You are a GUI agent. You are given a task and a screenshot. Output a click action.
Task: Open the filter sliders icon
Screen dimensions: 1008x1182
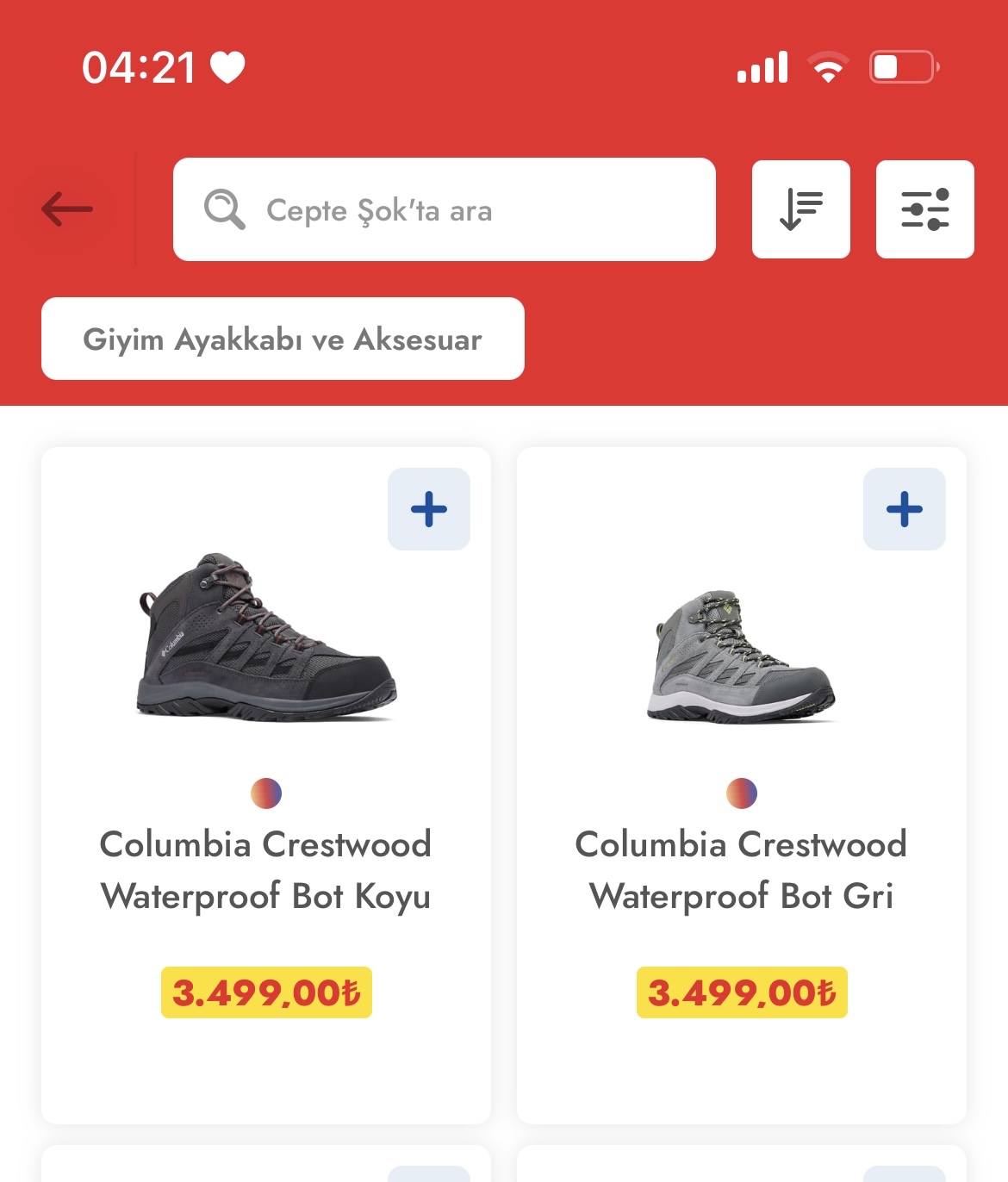click(924, 209)
